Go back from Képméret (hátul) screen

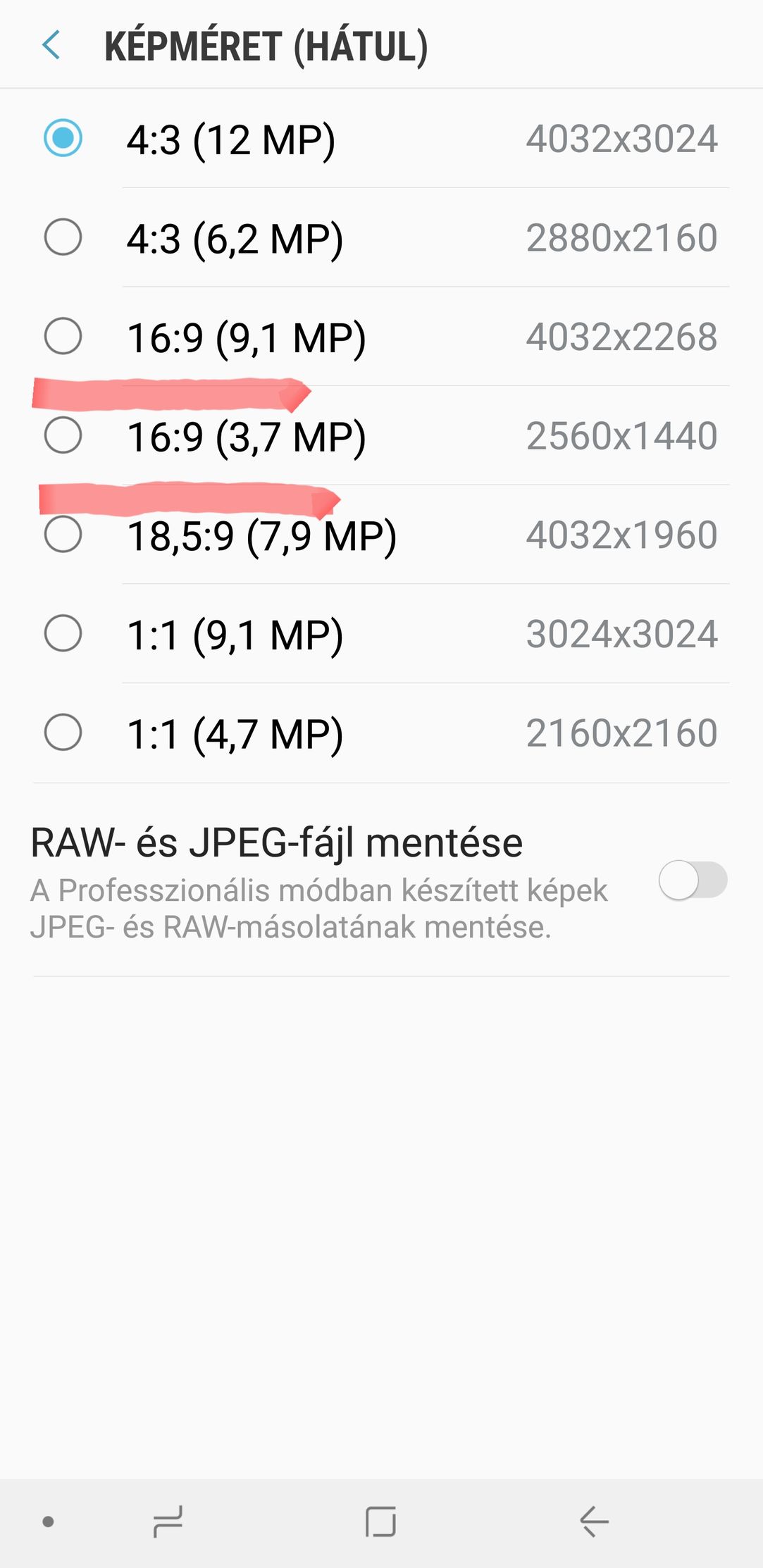(x=51, y=46)
